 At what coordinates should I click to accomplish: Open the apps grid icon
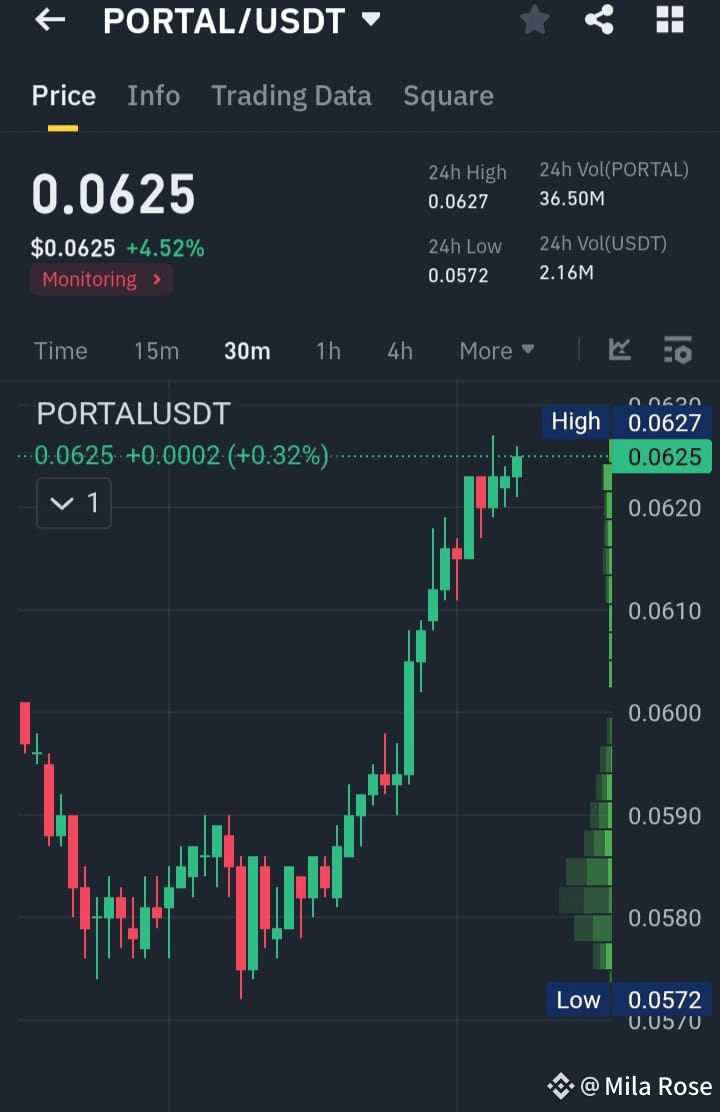coord(668,20)
